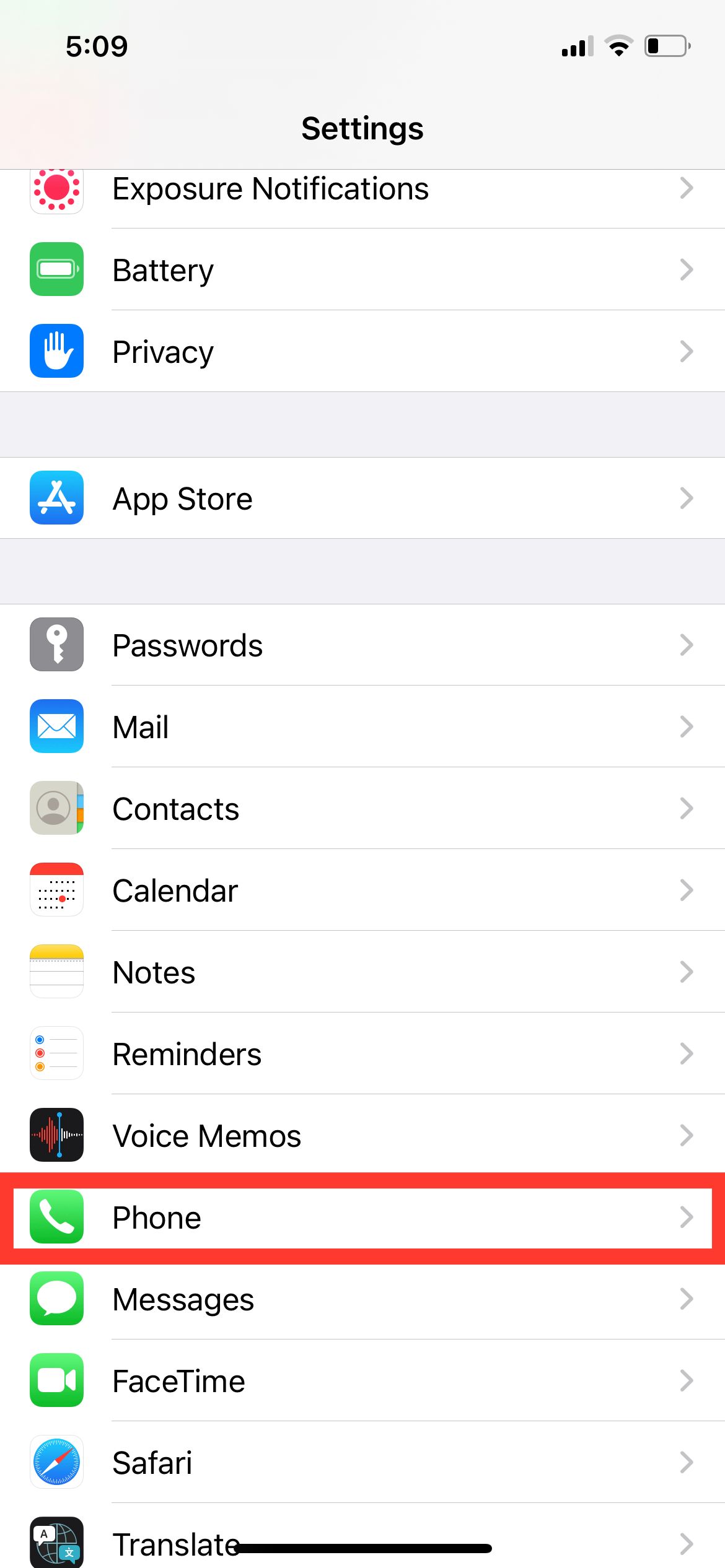
Task: Select the Contacts icon
Action: point(56,809)
